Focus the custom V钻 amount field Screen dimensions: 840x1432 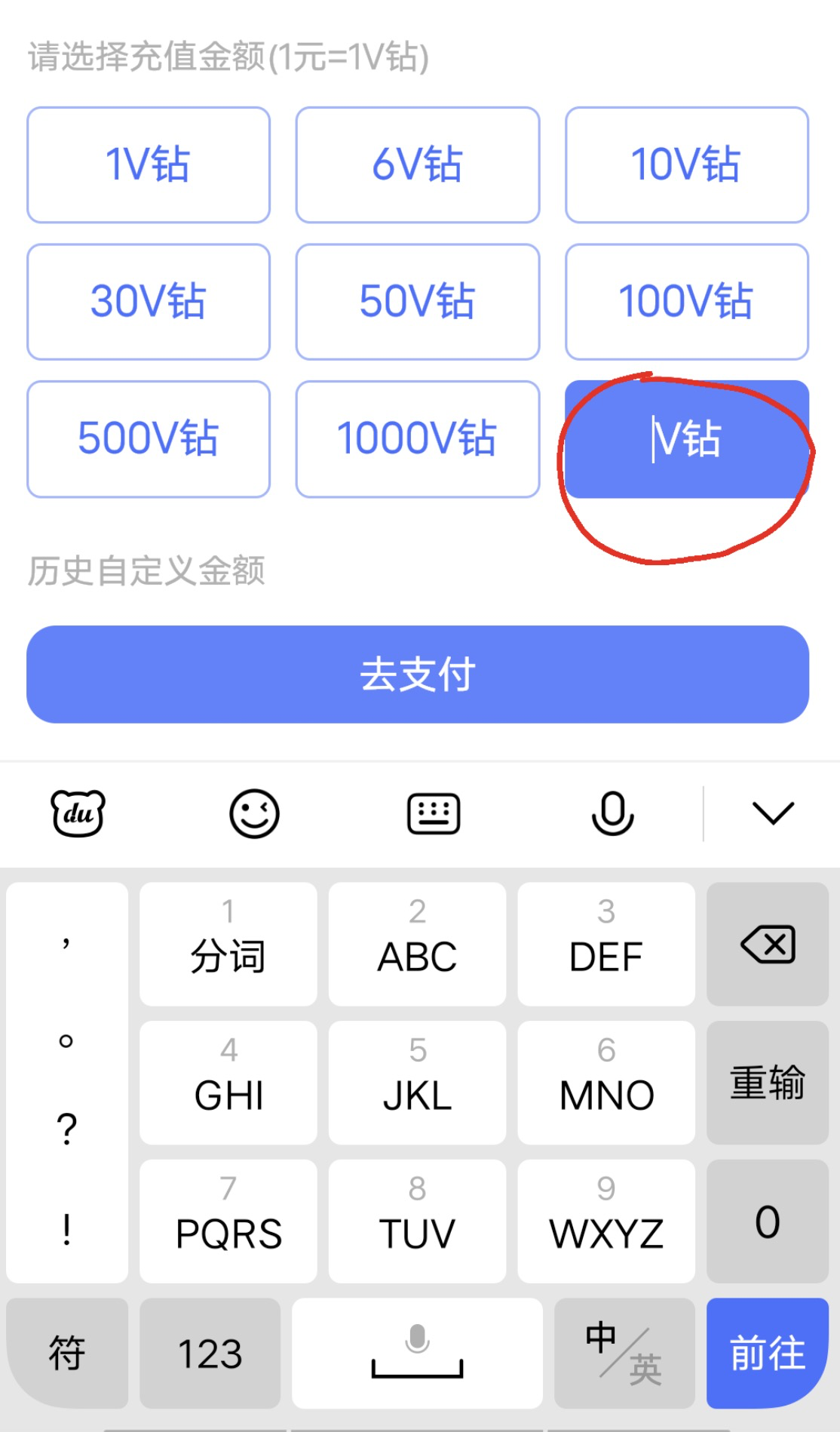687,439
